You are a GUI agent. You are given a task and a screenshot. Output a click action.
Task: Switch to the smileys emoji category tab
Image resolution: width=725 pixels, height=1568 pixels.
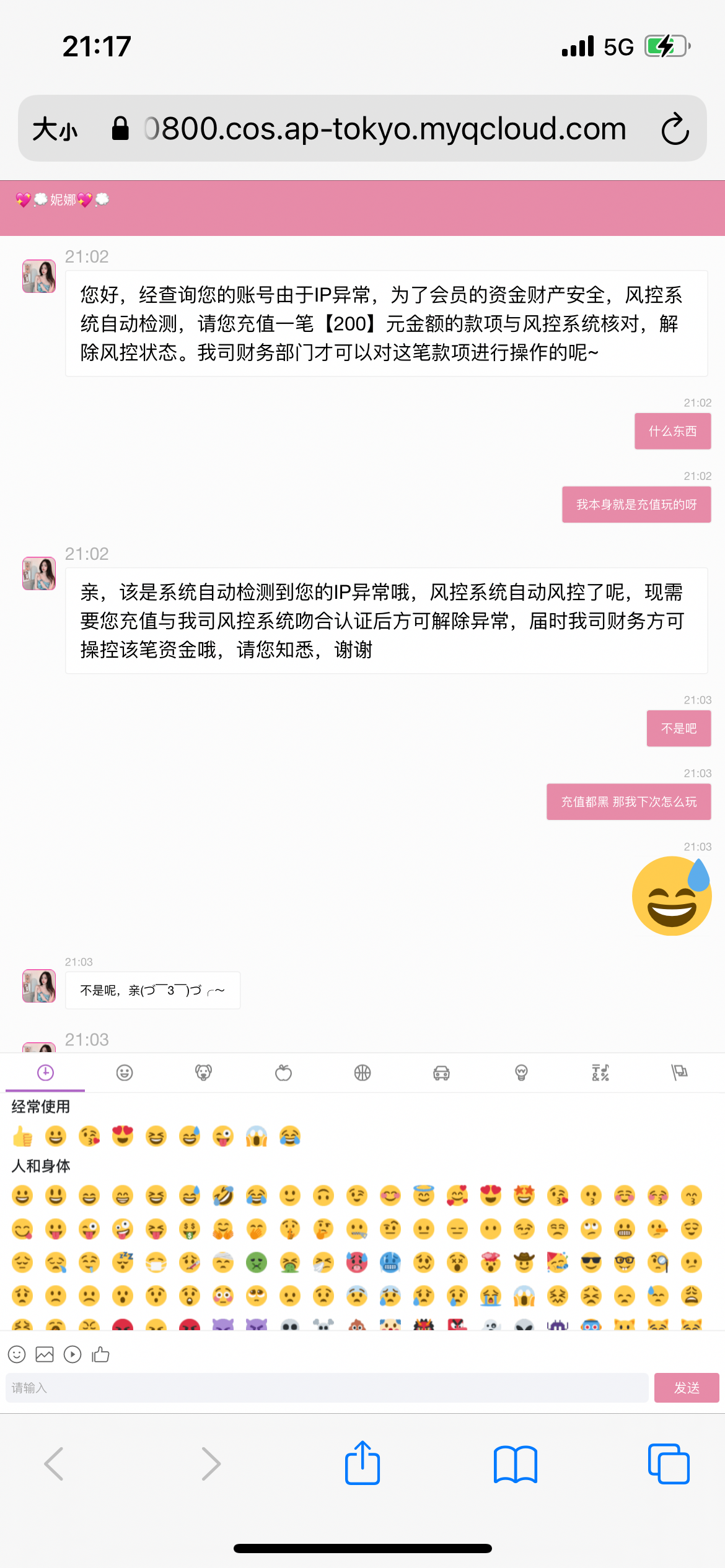125,1073
